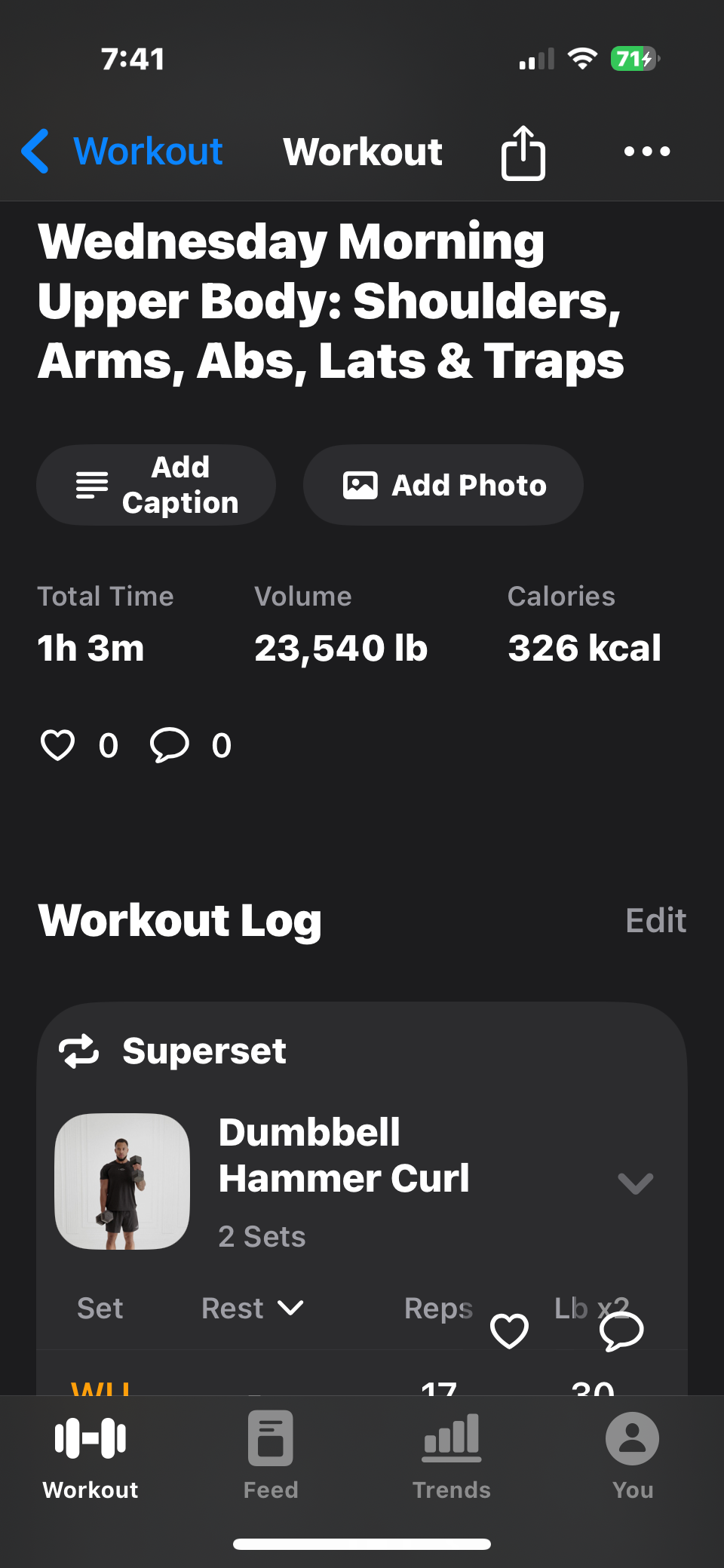
Task: Open the Rest column dropdown
Action: (x=253, y=1308)
